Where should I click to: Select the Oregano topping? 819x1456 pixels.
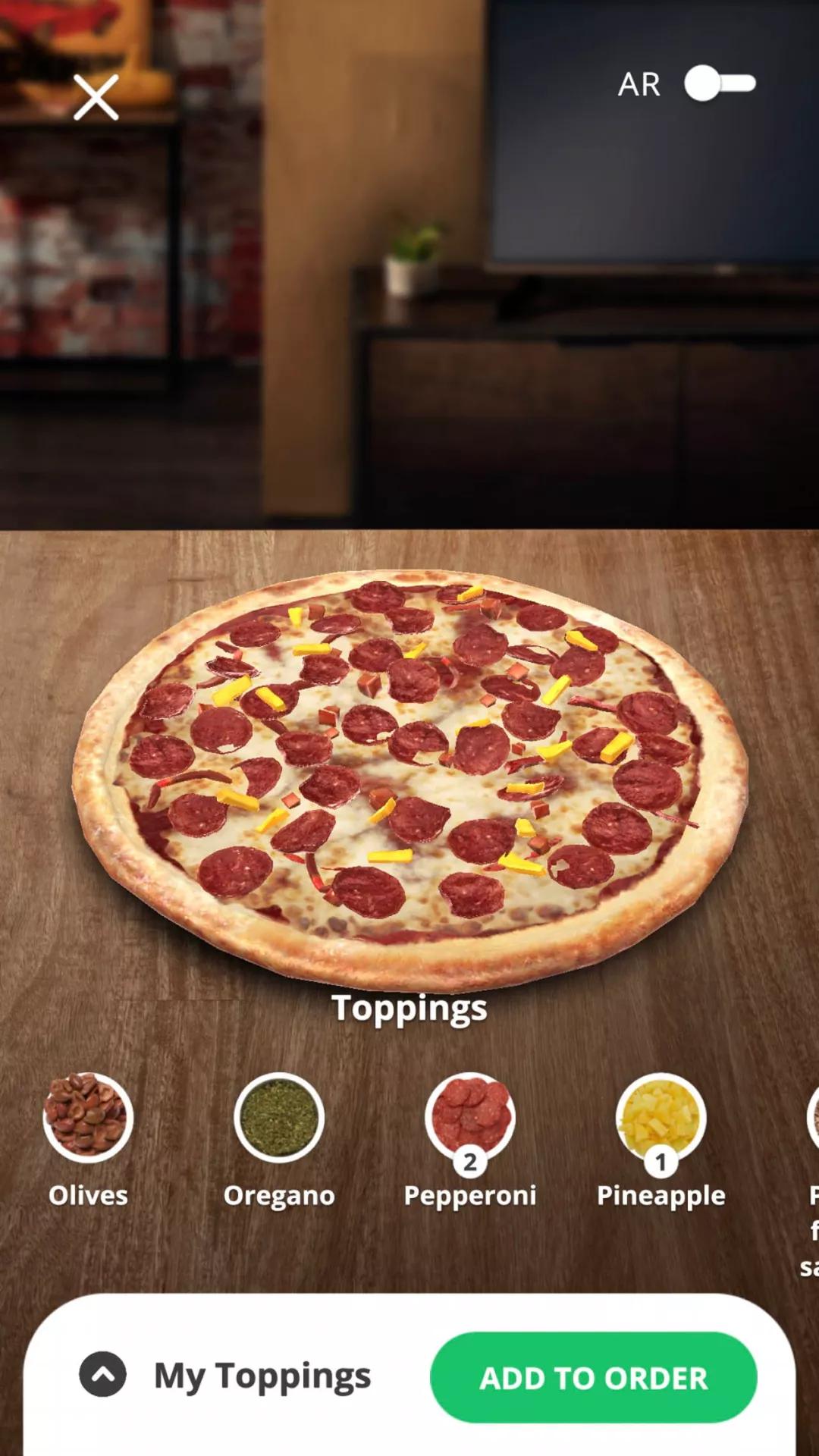279,1117
